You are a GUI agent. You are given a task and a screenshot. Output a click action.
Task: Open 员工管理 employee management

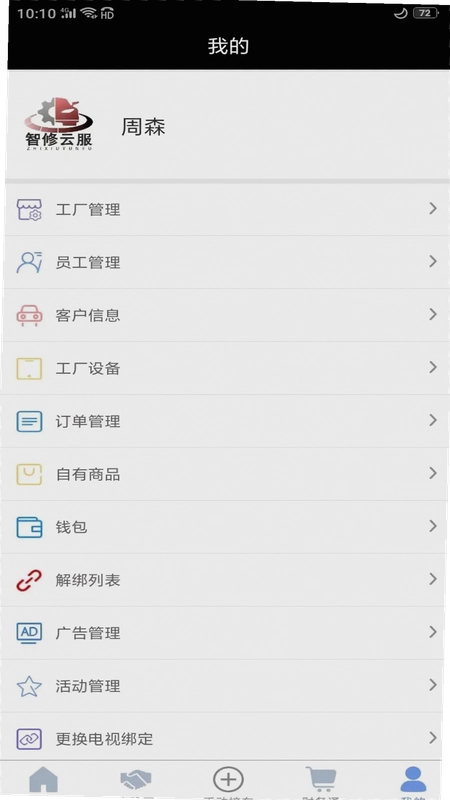(x=225, y=262)
